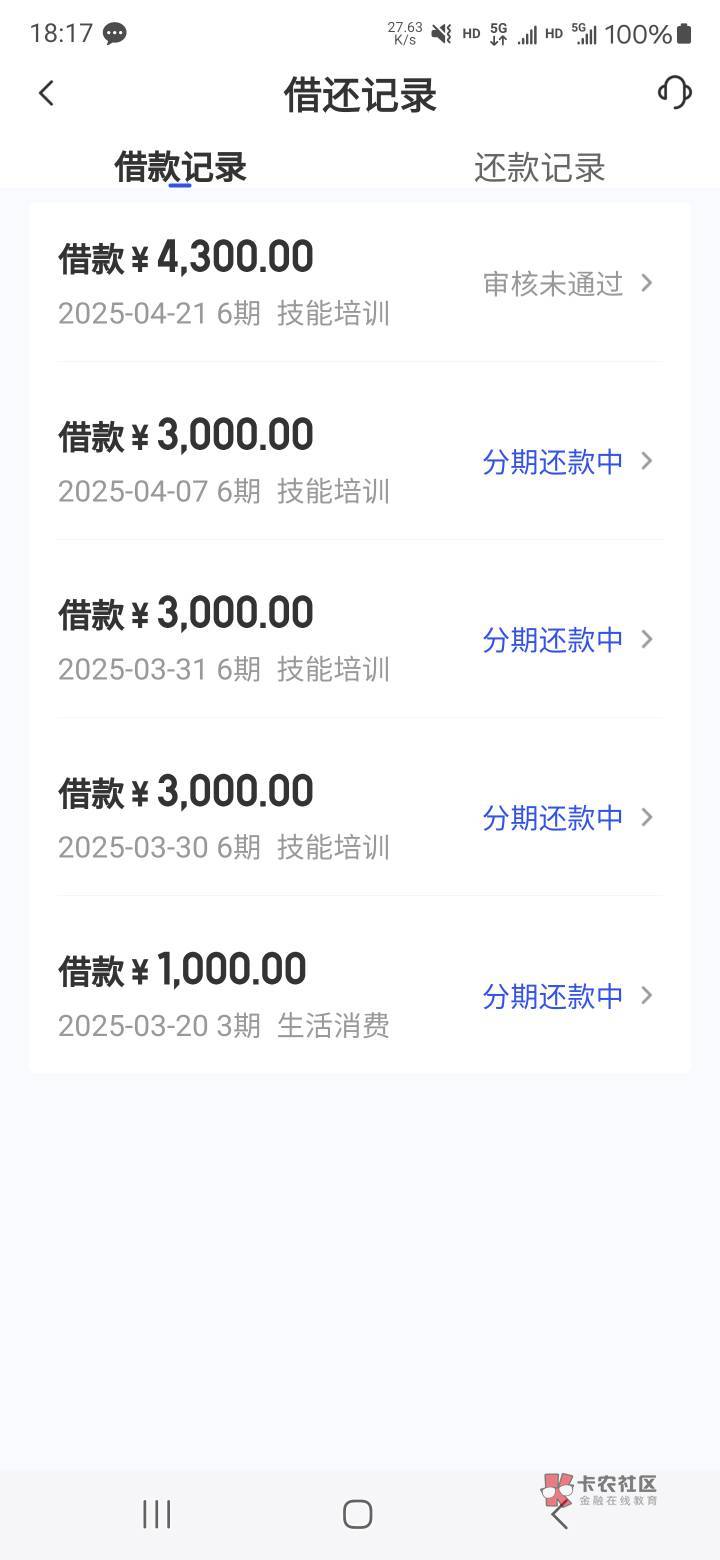Open the recent apps button
The height and width of the screenshot is (1560, 720).
157,1514
